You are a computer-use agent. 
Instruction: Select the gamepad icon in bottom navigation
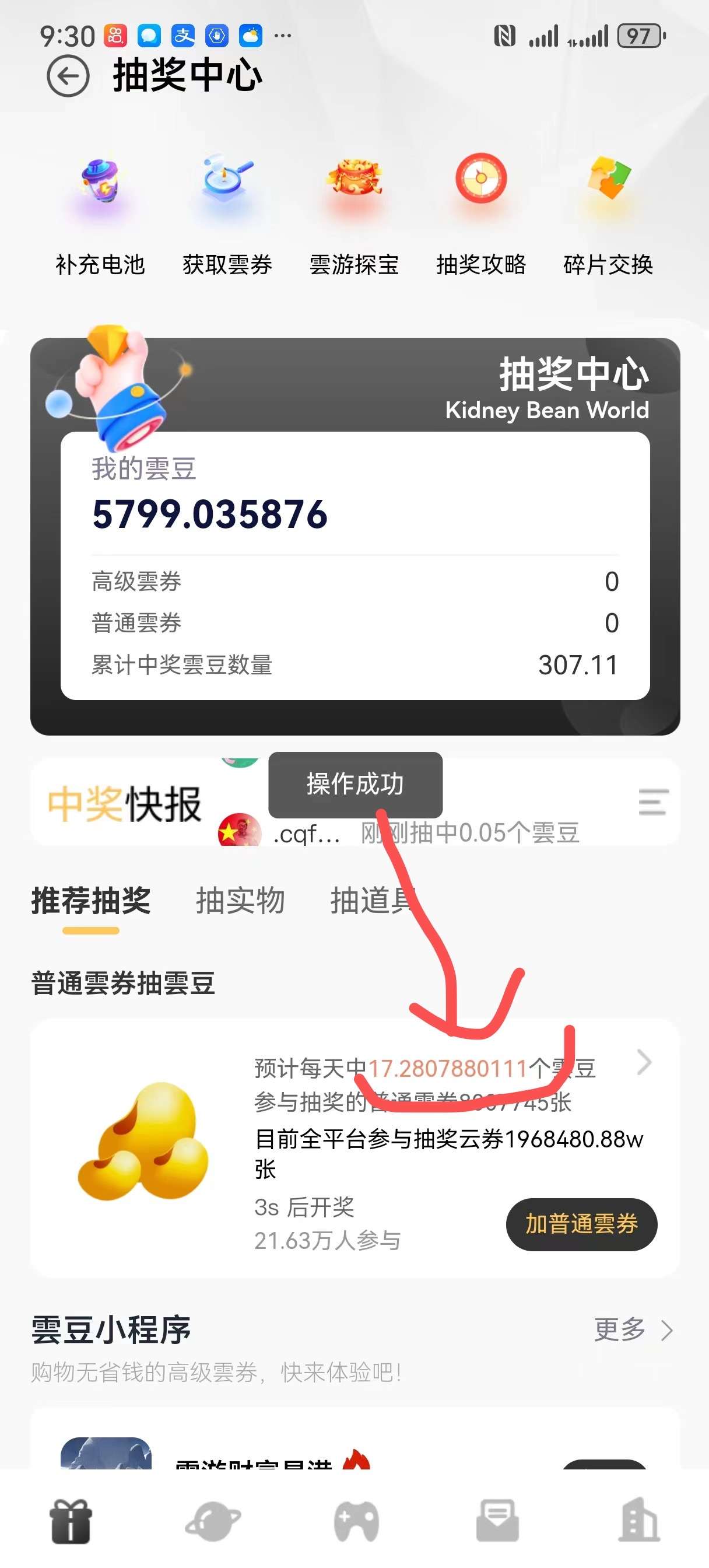point(356,1521)
